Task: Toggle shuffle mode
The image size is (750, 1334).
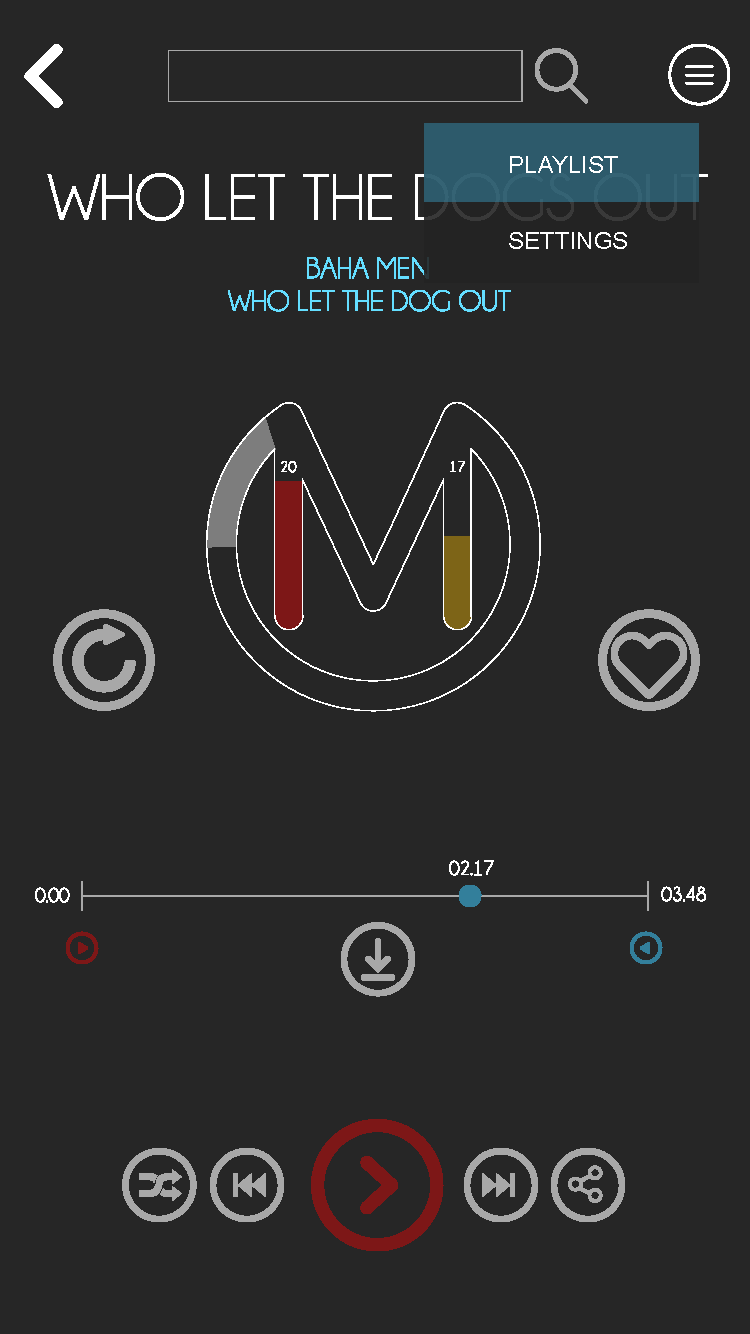Action: pyautogui.click(x=159, y=1185)
